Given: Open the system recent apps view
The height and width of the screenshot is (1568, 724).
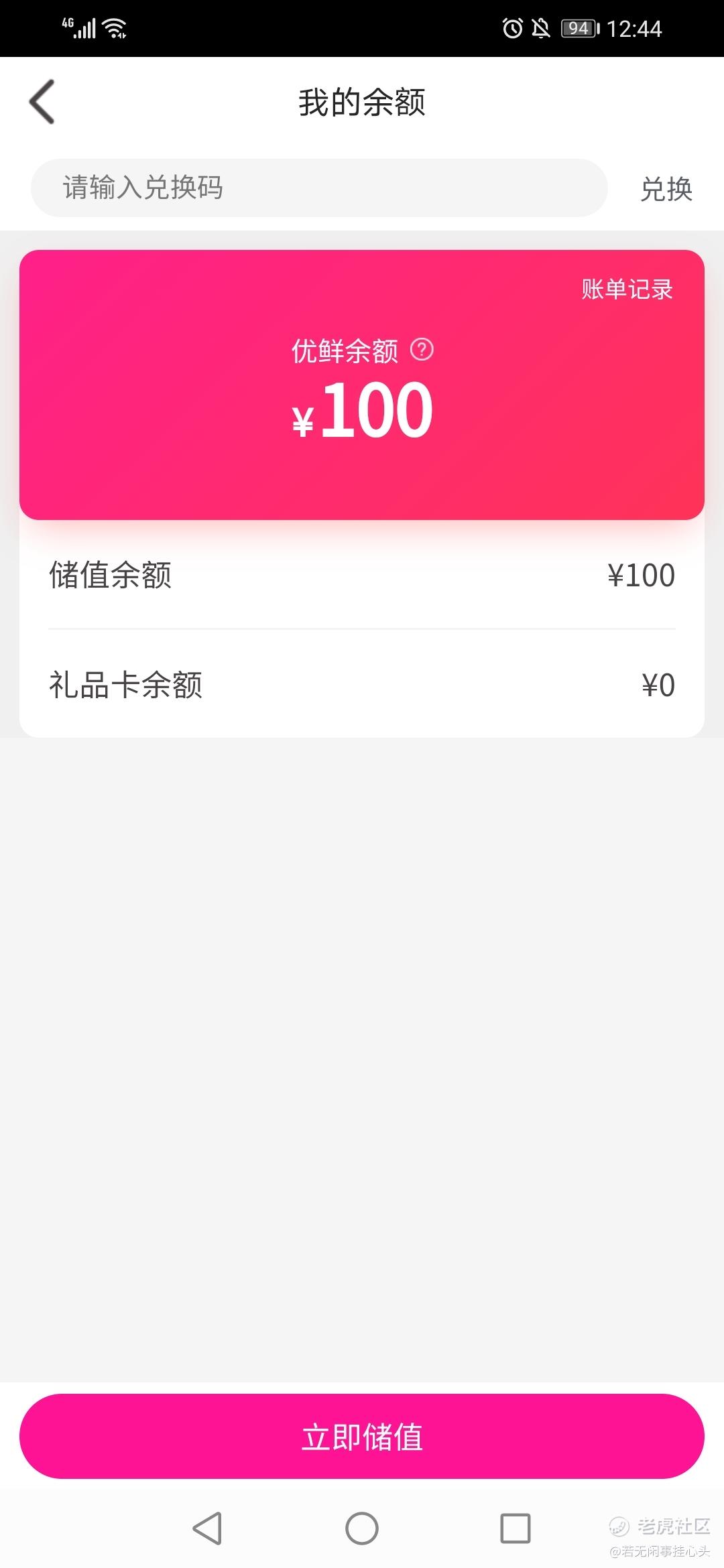Looking at the screenshot, I should (516, 1528).
